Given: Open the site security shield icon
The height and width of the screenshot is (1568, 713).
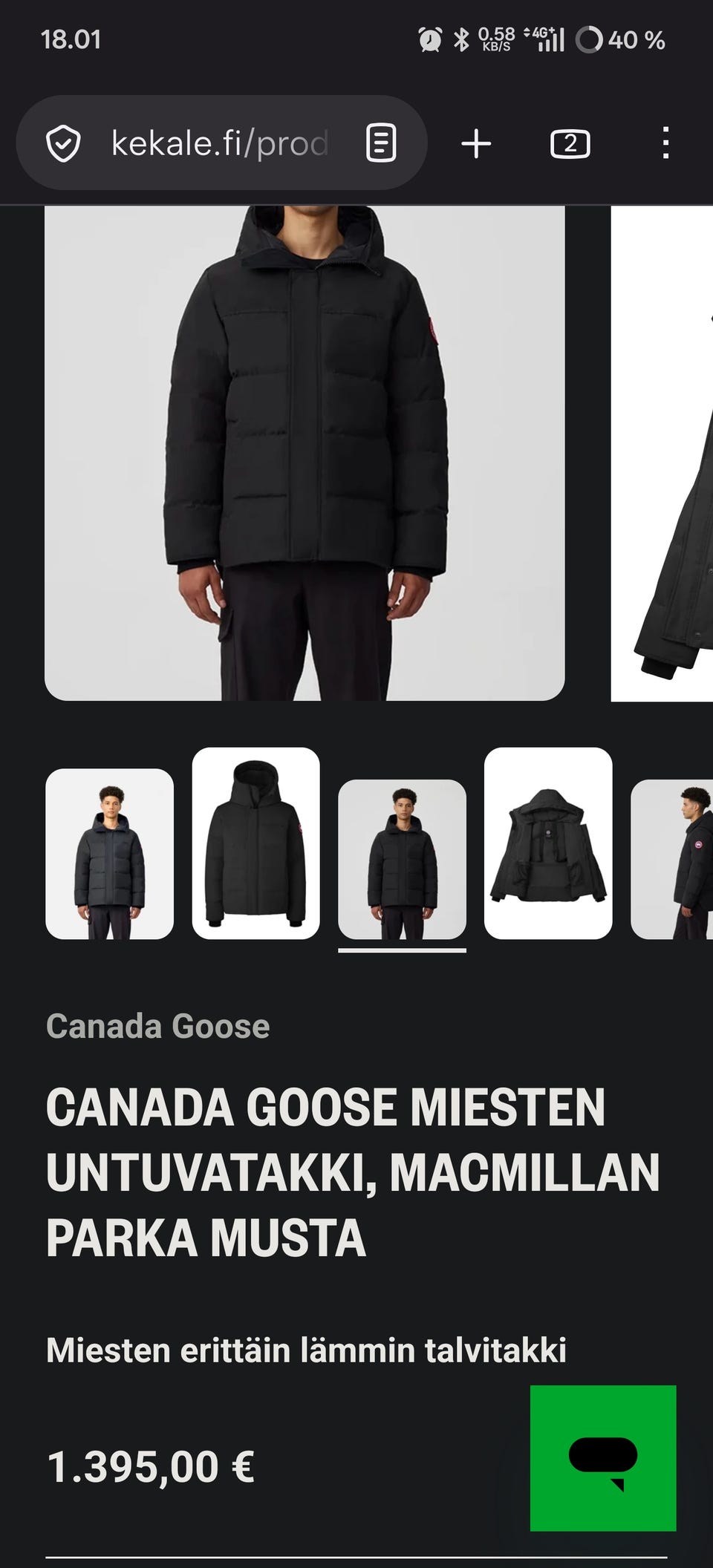Looking at the screenshot, I should 63,143.
